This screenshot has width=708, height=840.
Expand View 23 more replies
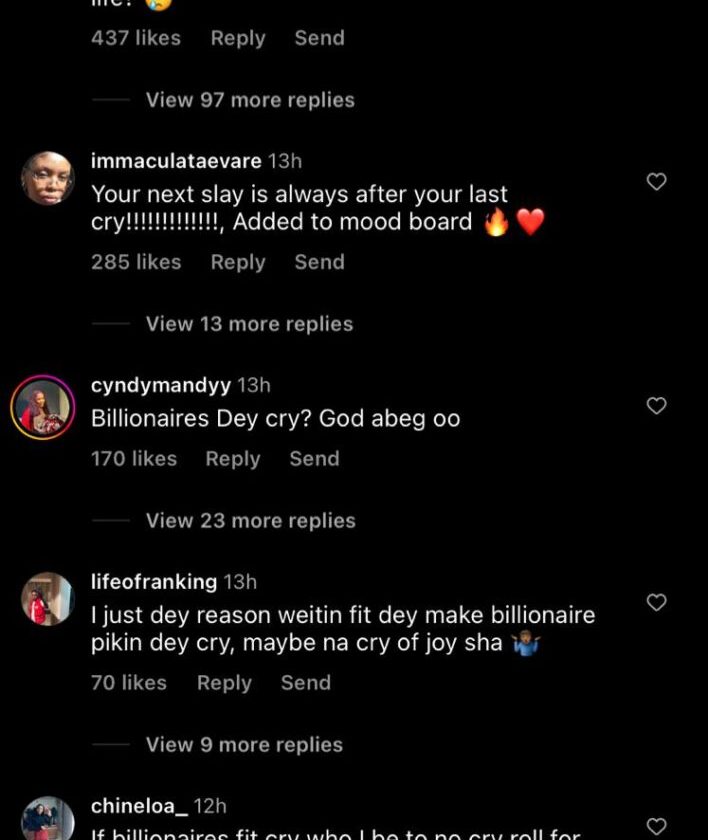click(250, 521)
